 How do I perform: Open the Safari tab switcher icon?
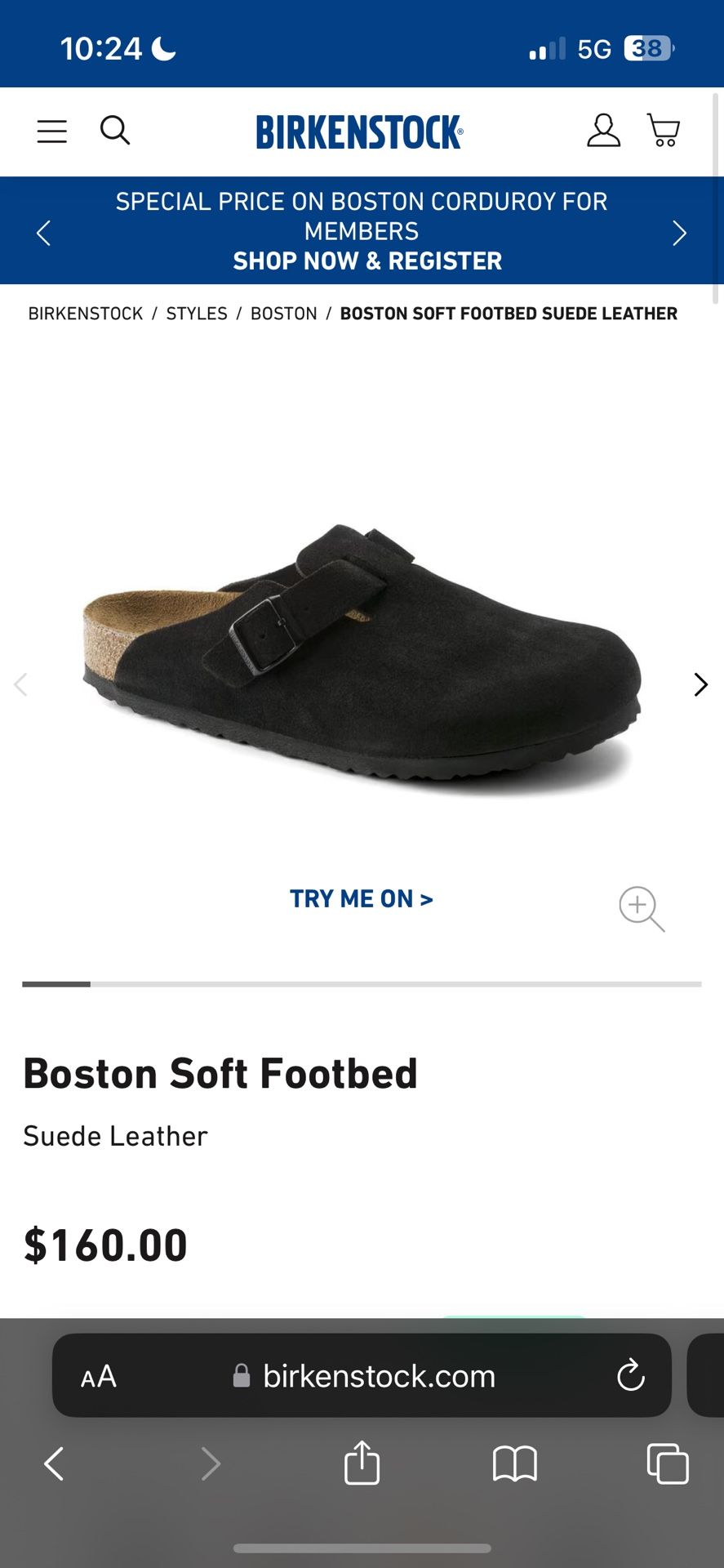(x=666, y=1464)
